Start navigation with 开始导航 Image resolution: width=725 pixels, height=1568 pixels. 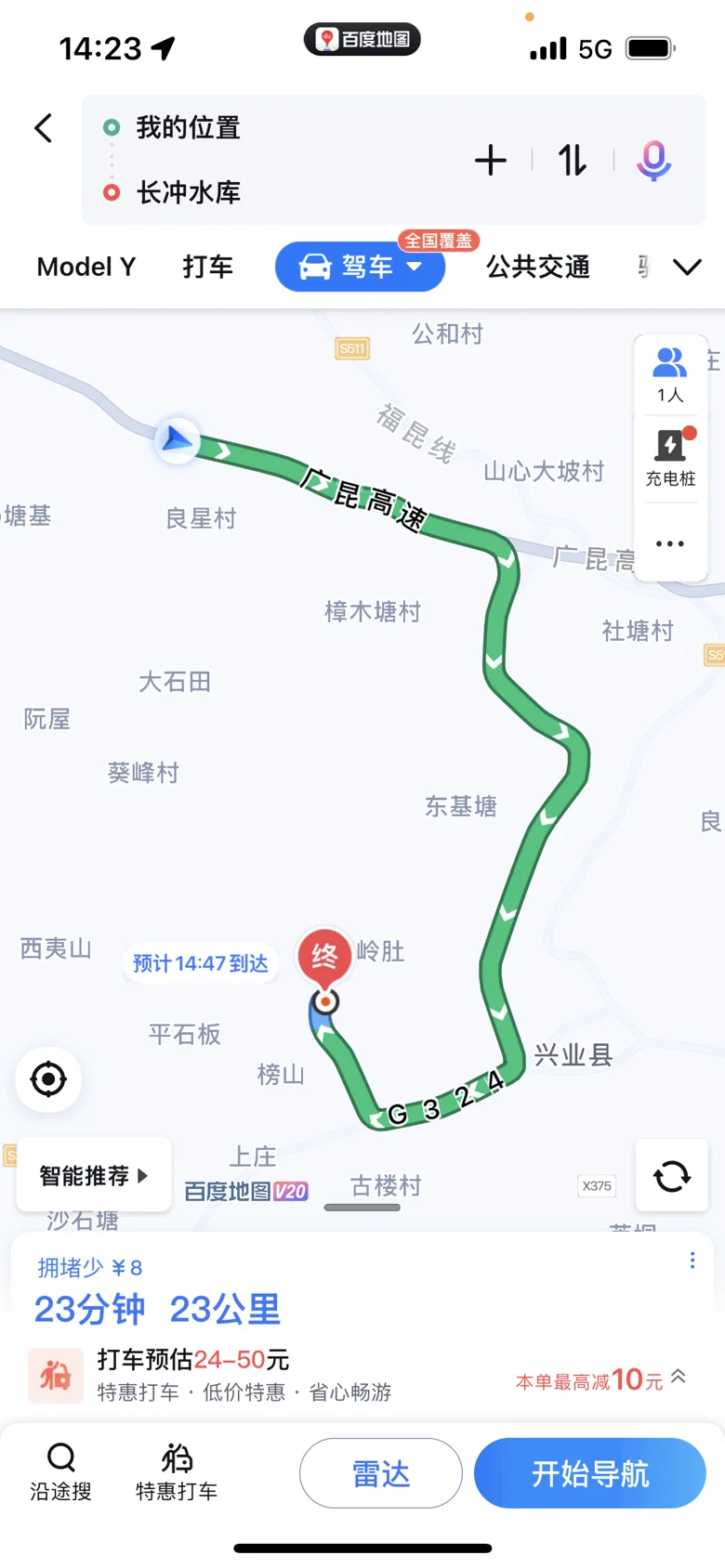click(590, 1473)
